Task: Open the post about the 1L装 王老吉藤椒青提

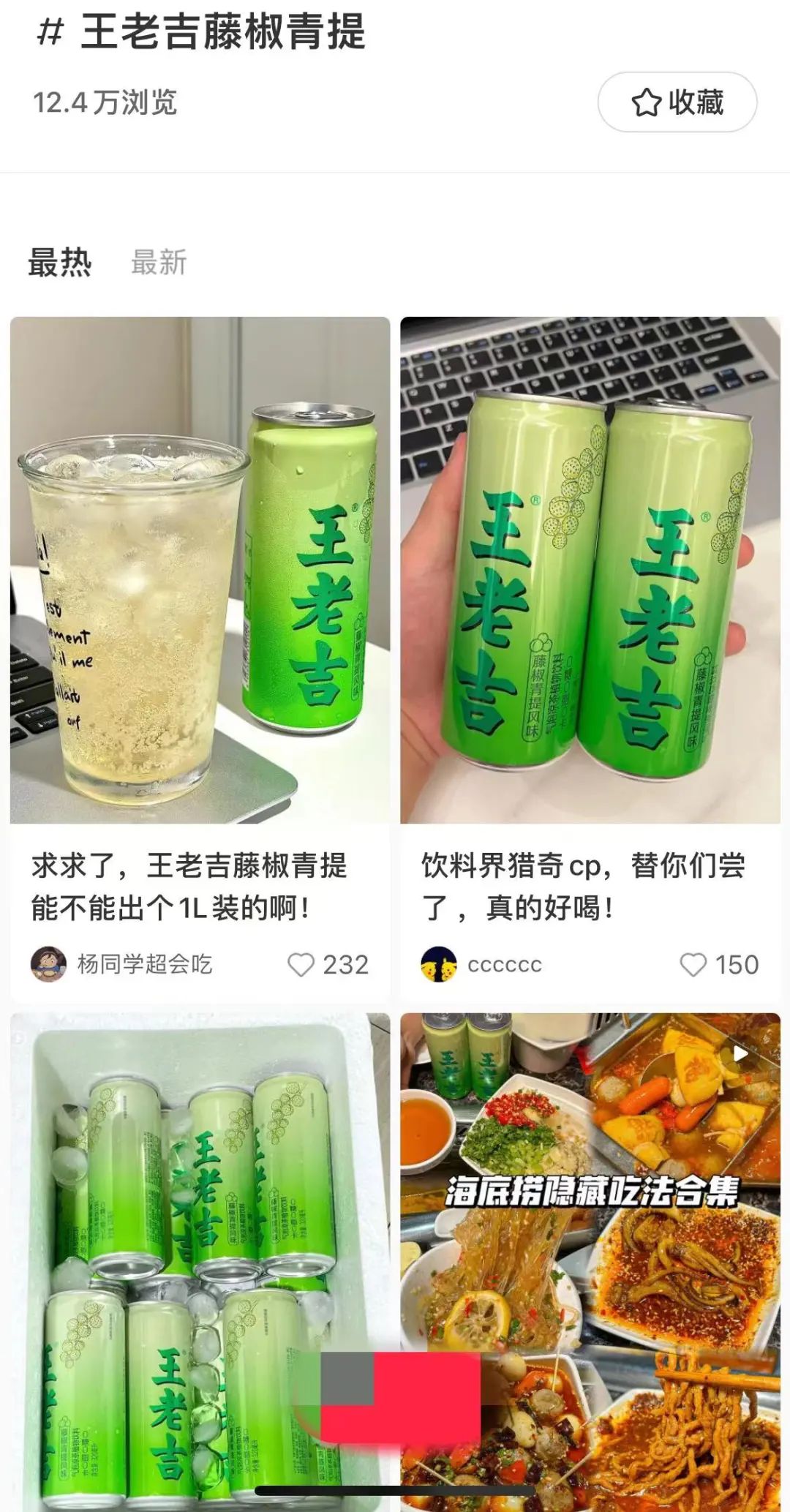Action: click(200, 571)
